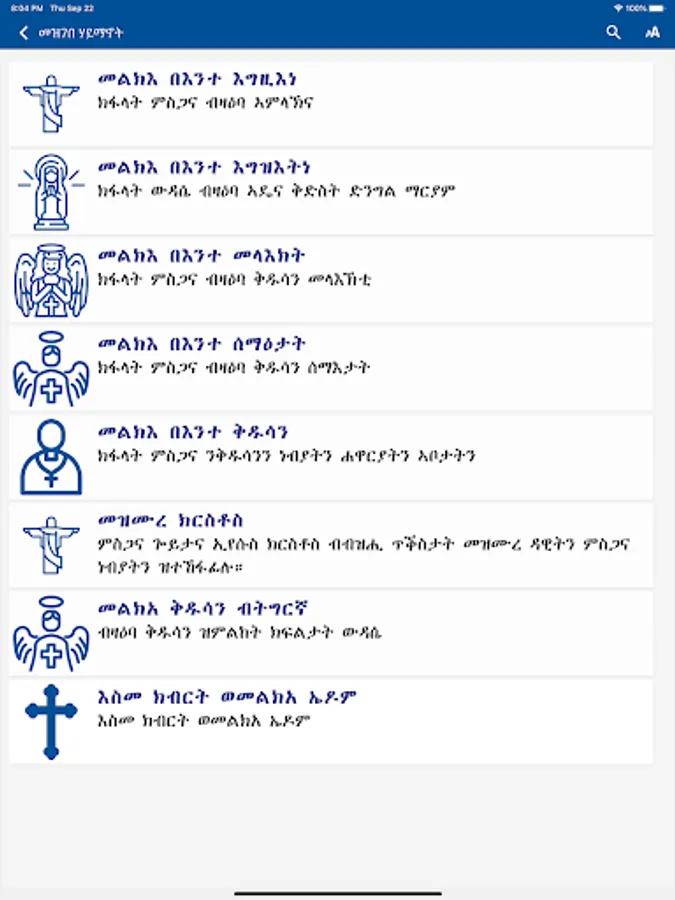The height and width of the screenshot is (900, 675).
Task: Open the መዝሙረ ክርስቶስ item
Action: [331, 545]
